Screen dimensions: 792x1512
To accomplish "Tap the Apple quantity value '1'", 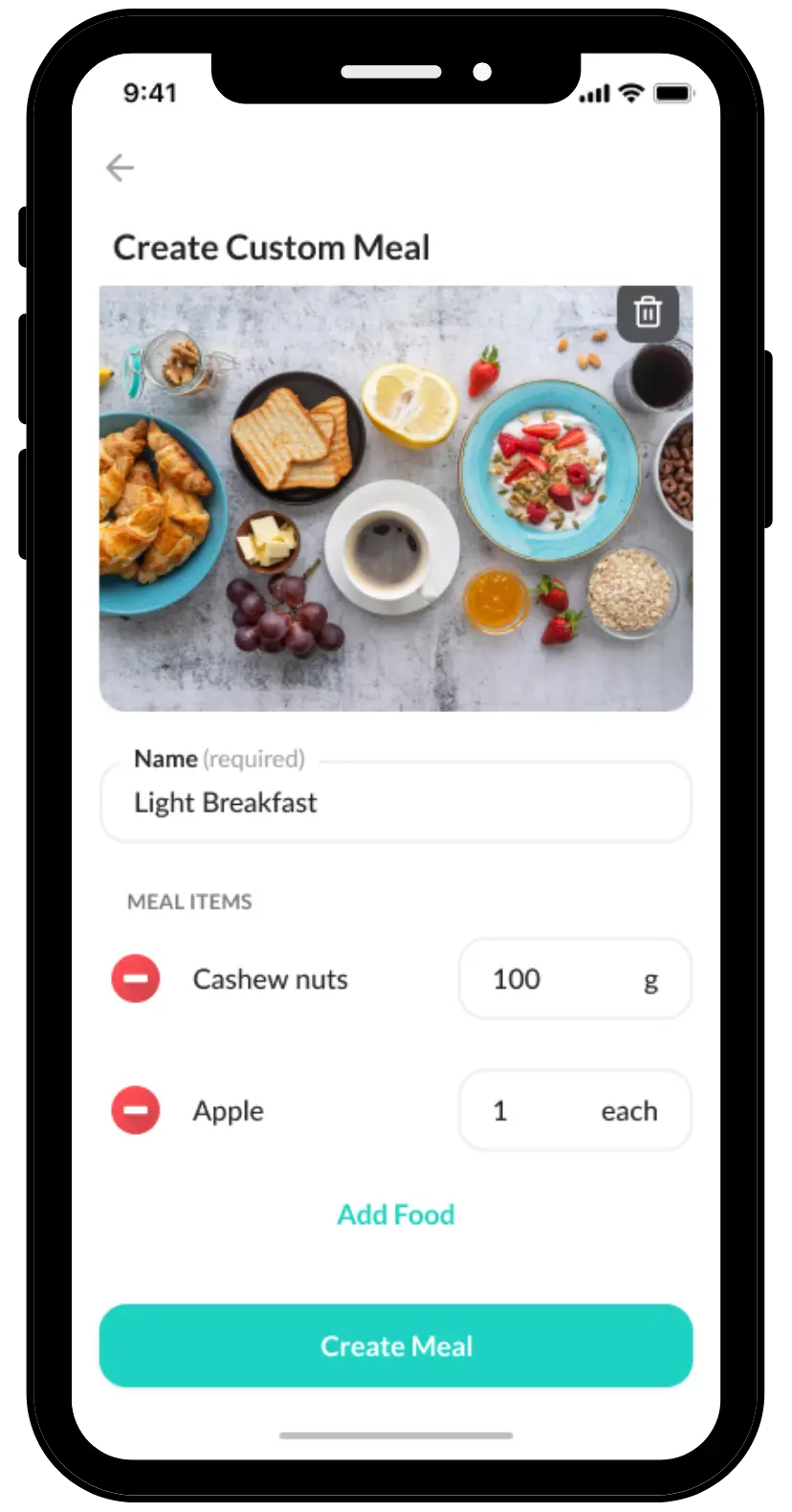I will (499, 1110).
